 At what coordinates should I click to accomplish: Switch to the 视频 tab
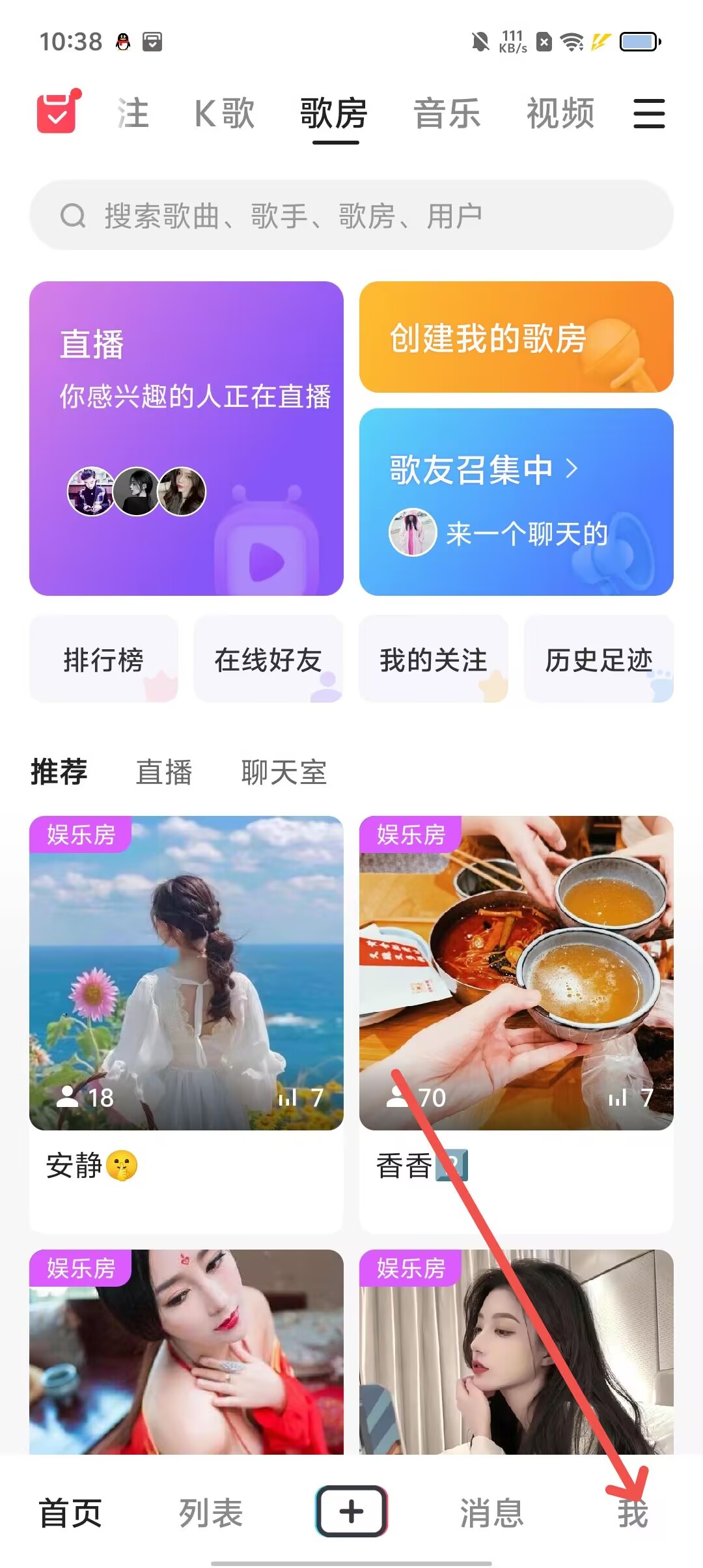pyautogui.click(x=560, y=113)
